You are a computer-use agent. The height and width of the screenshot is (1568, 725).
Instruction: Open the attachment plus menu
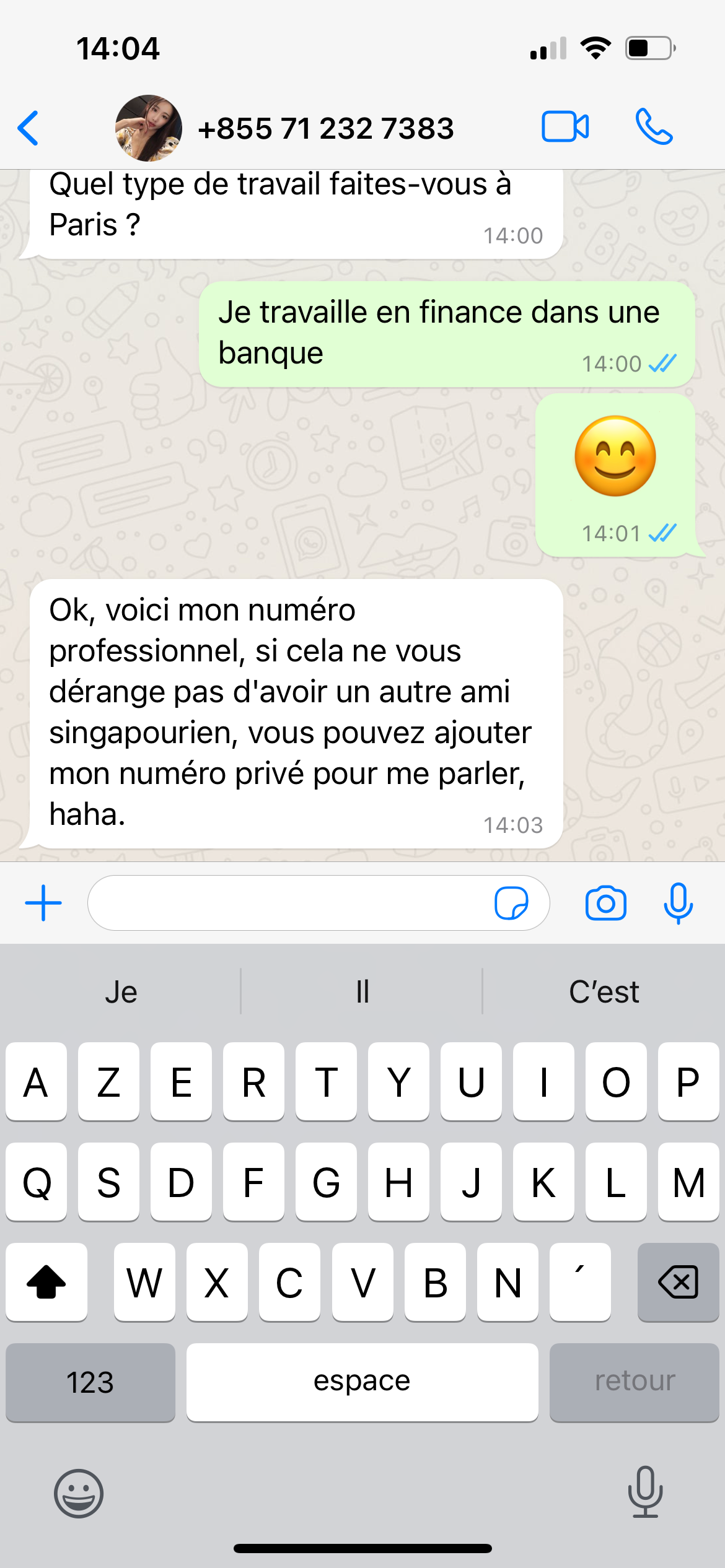pos(43,902)
